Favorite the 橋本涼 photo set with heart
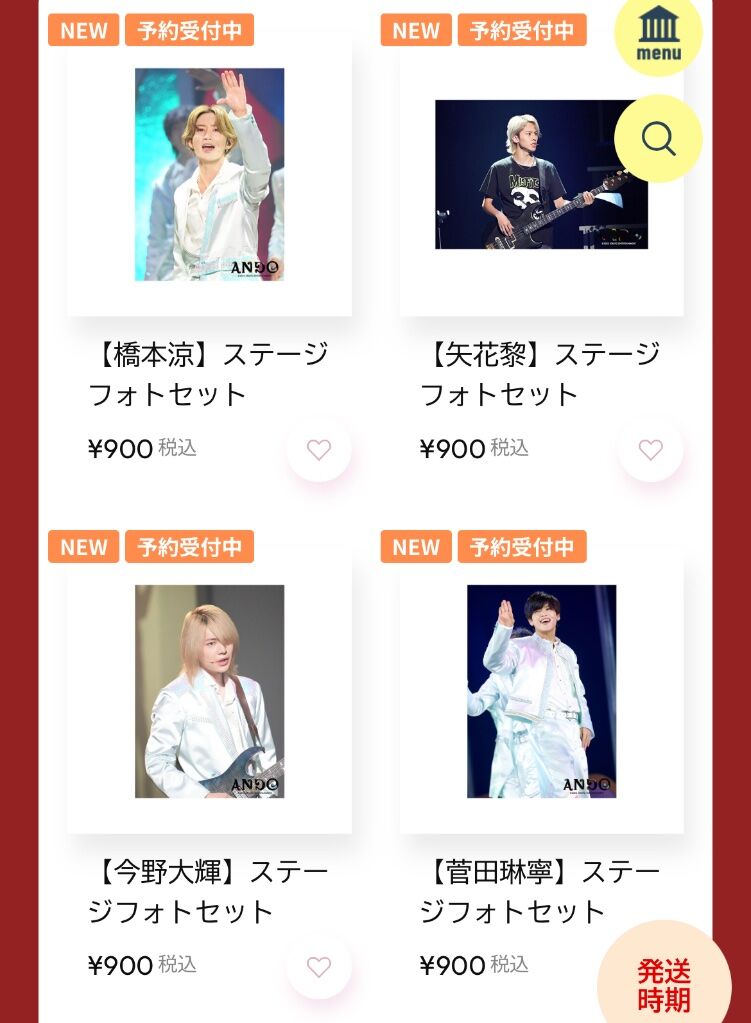Viewport: 751px width, 1023px height. coord(319,450)
